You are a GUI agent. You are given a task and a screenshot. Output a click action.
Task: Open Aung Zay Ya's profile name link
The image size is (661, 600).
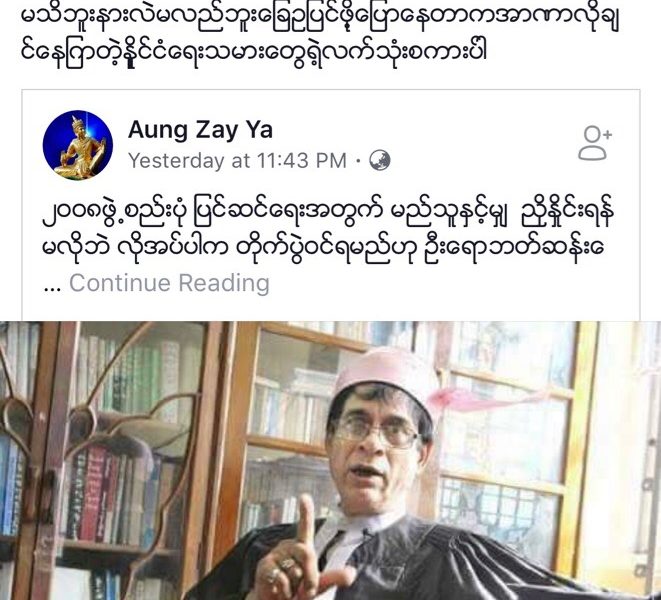pyautogui.click(x=200, y=129)
